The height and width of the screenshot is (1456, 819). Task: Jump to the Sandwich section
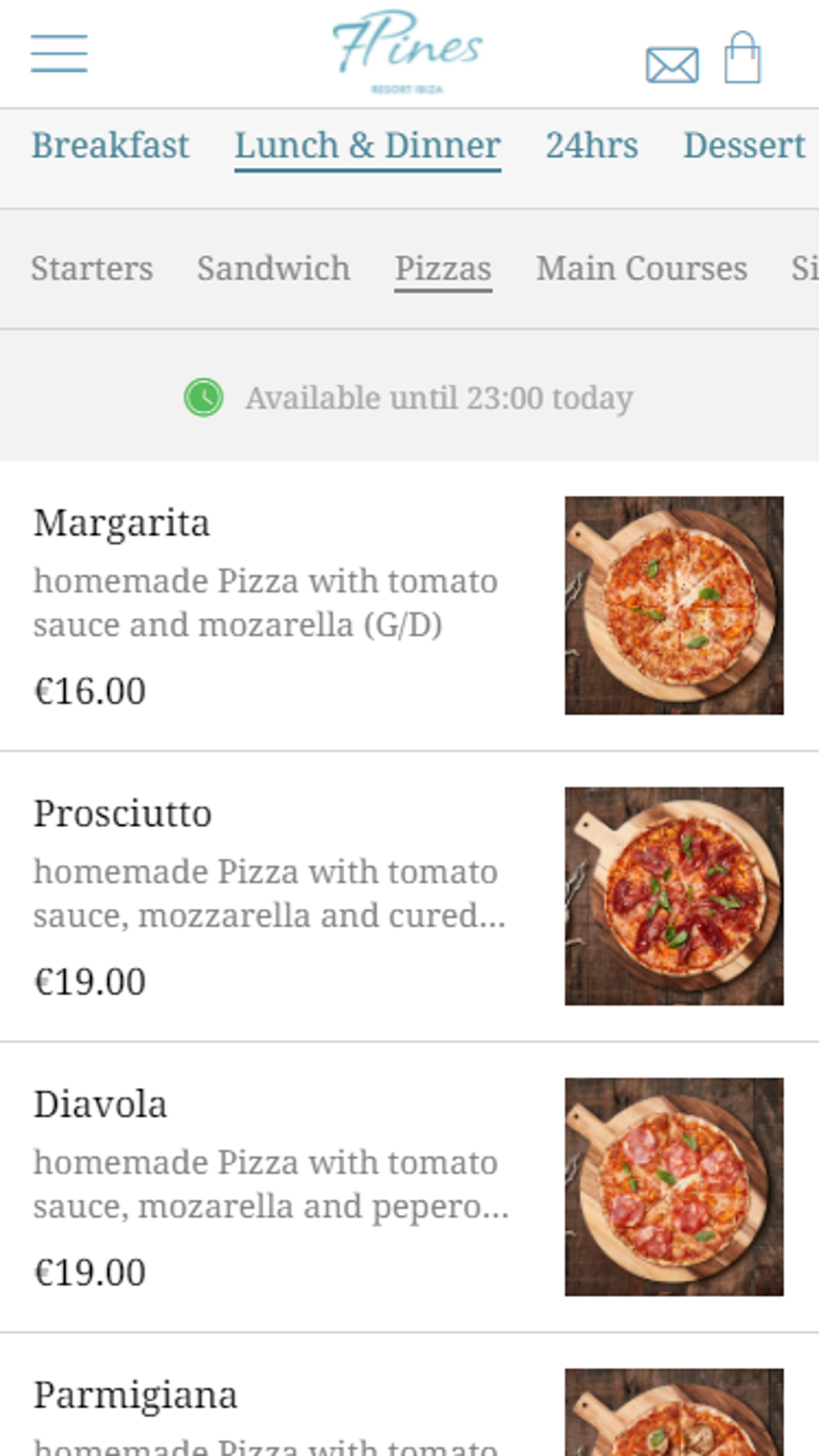pos(274,269)
